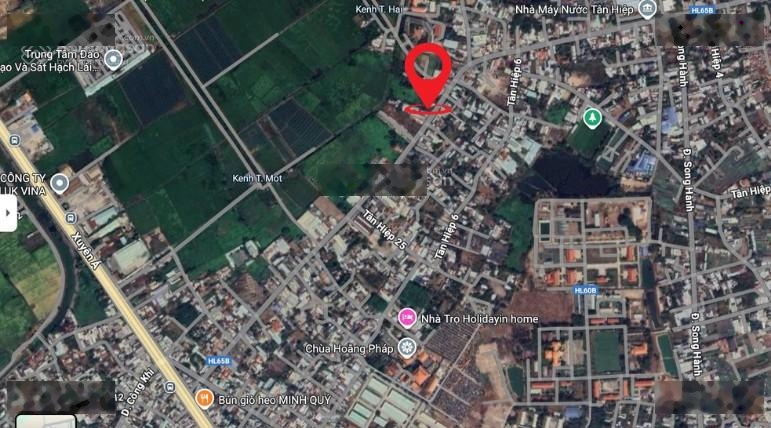Tap the green park marker near Tân Hiệp 6
Image resolution: width=771 pixels, height=428 pixels.
click(592, 118)
